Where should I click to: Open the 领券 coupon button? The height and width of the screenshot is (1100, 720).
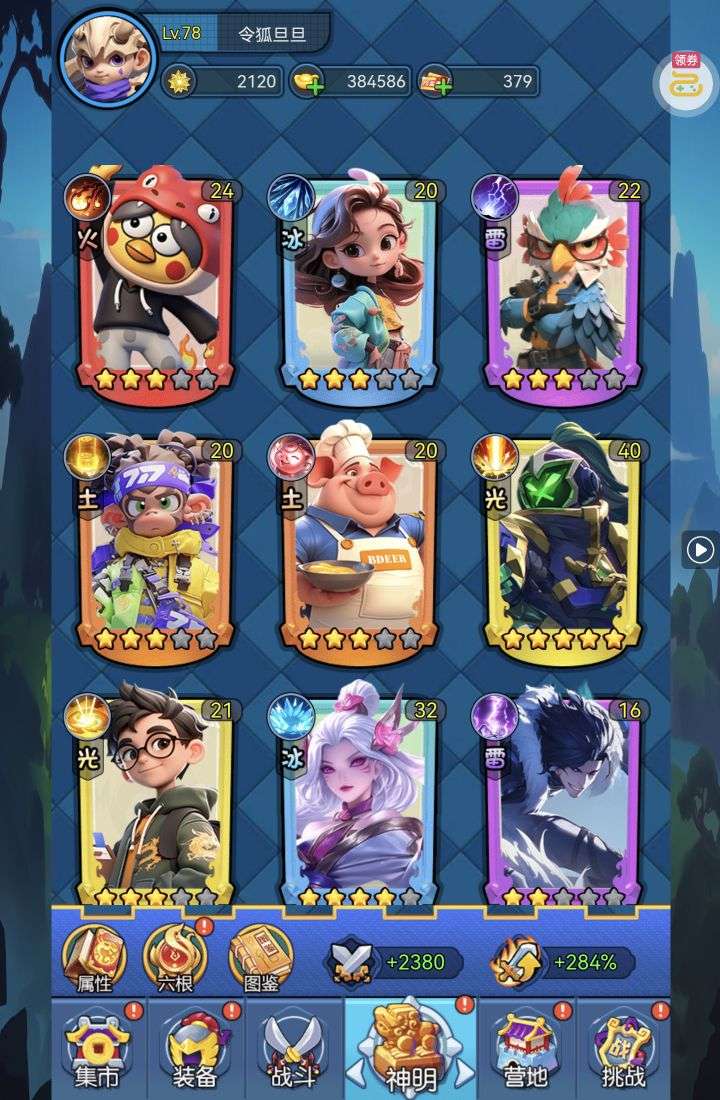(x=685, y=80)
